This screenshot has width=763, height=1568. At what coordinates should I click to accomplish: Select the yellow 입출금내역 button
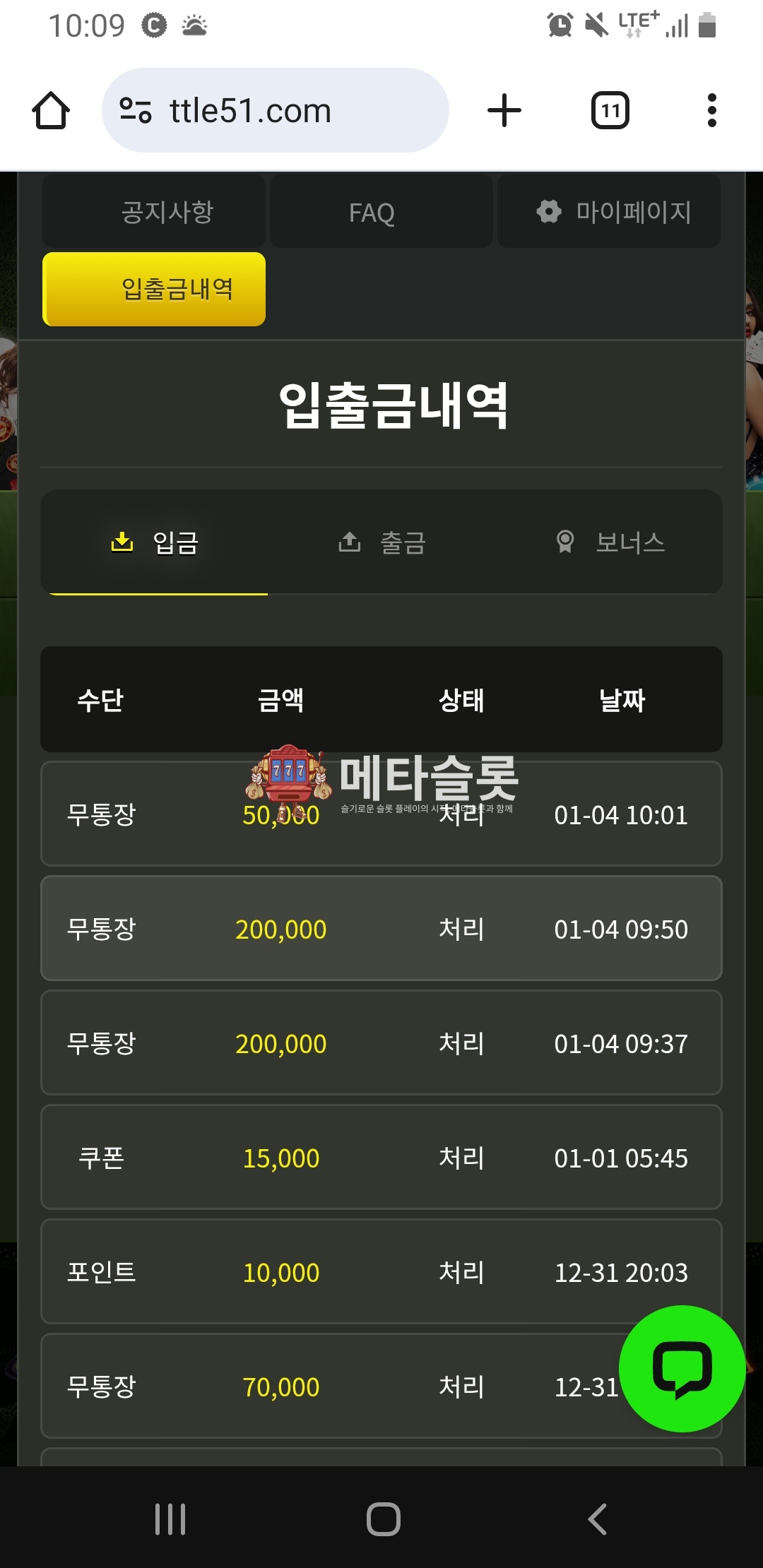(154, 289)
